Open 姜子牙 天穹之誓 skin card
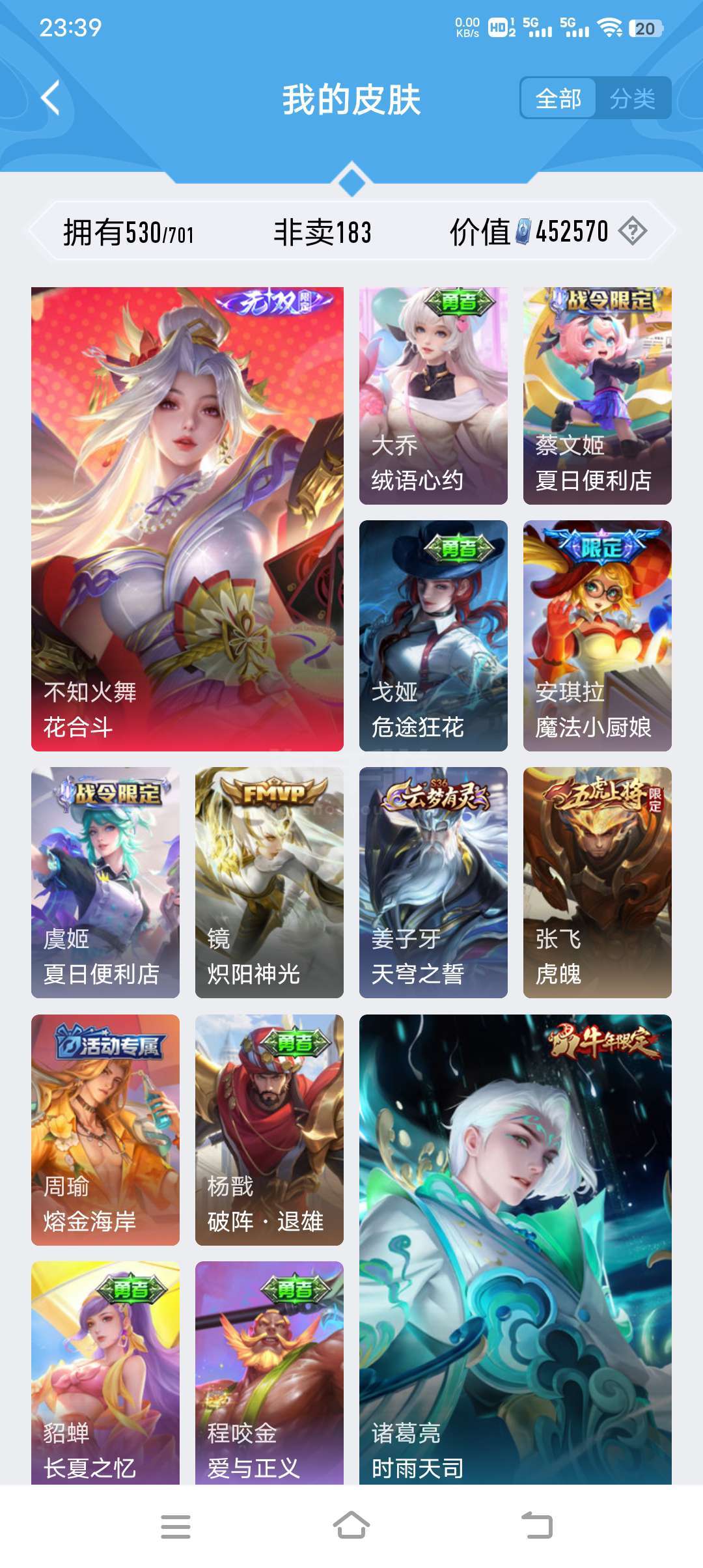Image resolution: width=703 pixels, height=1568 pixels. 433,882
